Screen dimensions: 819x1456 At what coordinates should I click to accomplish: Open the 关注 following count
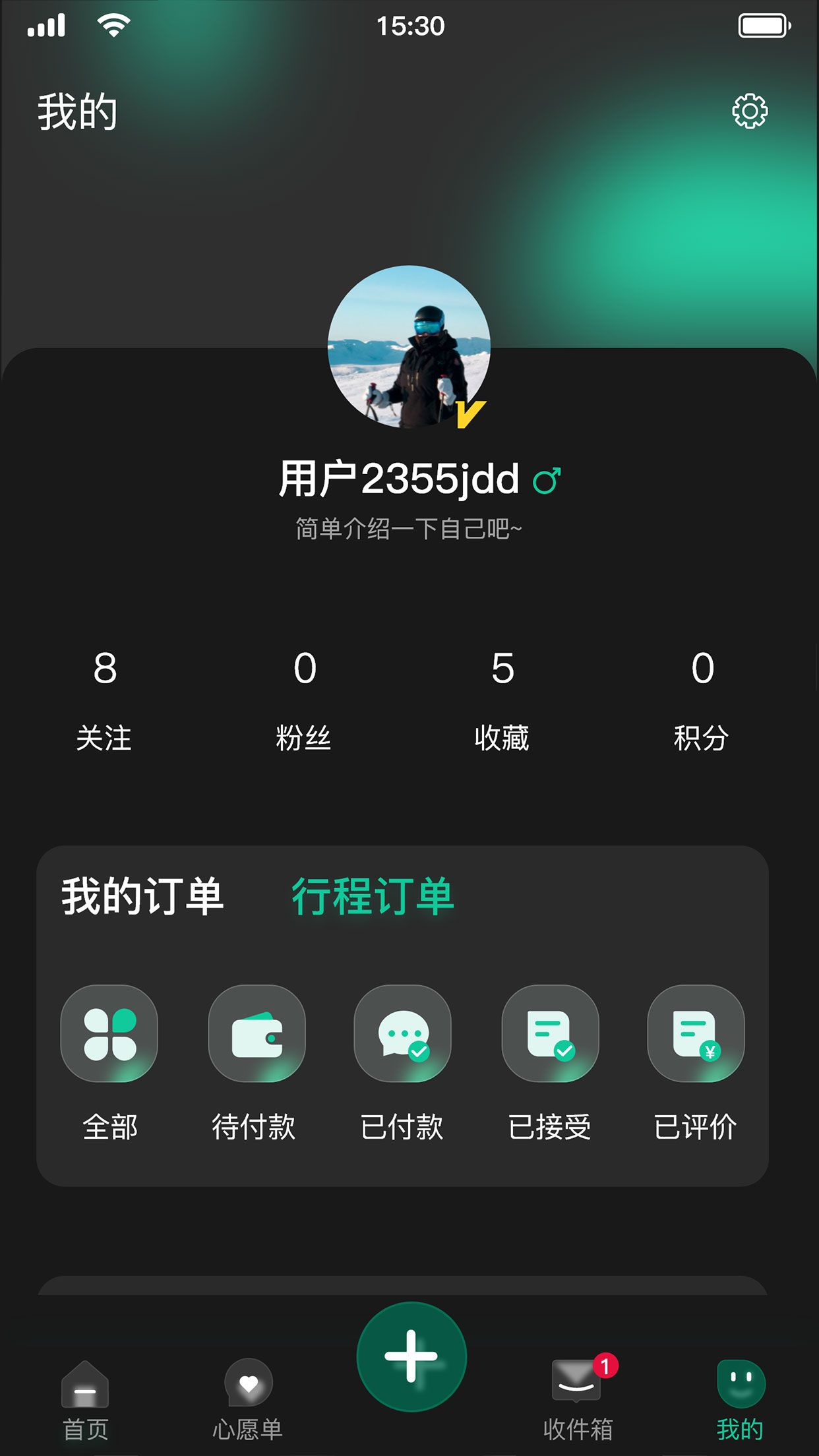(x=104, y=699)
